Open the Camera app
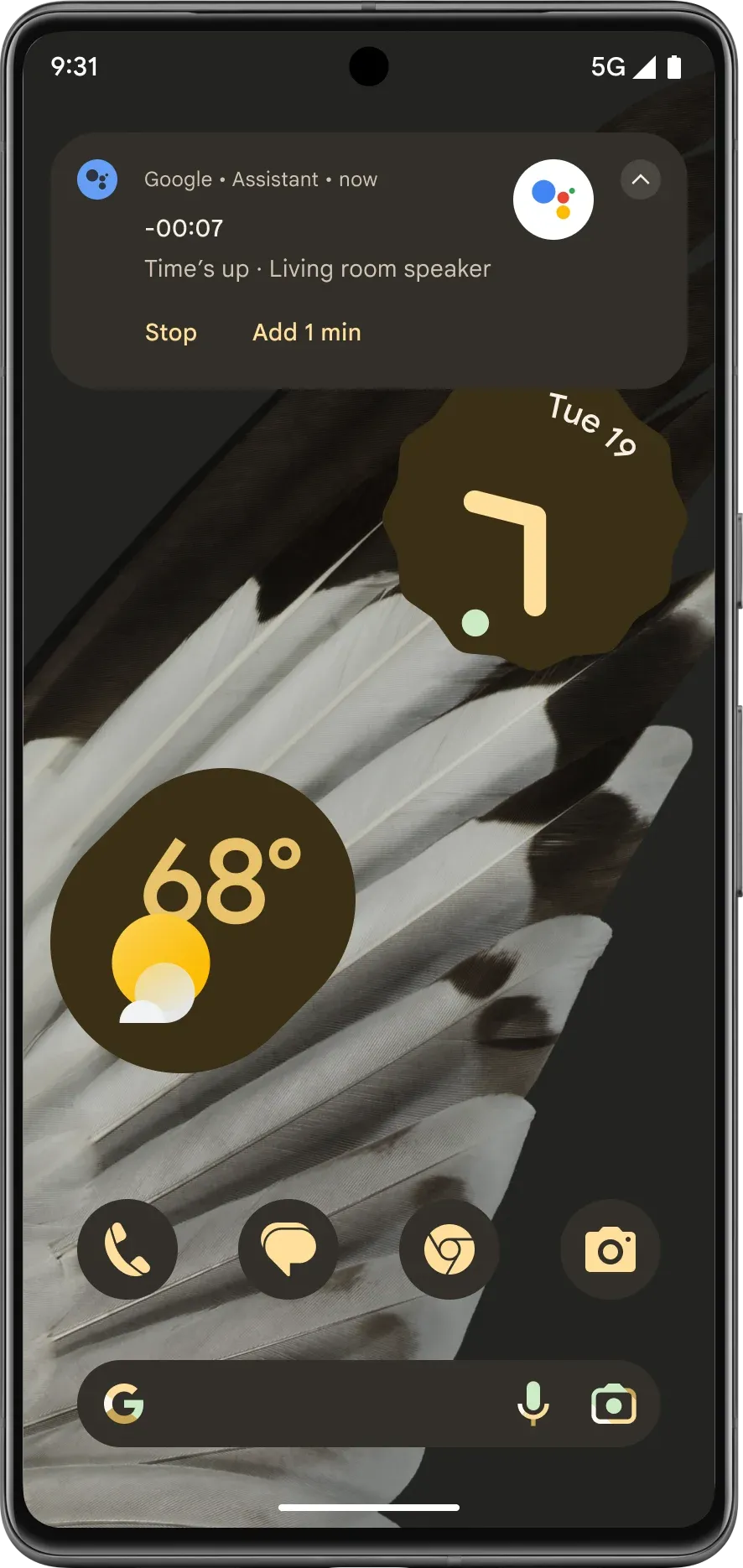This screenshot has height=1568, width=743. [x=611, y=1249]
